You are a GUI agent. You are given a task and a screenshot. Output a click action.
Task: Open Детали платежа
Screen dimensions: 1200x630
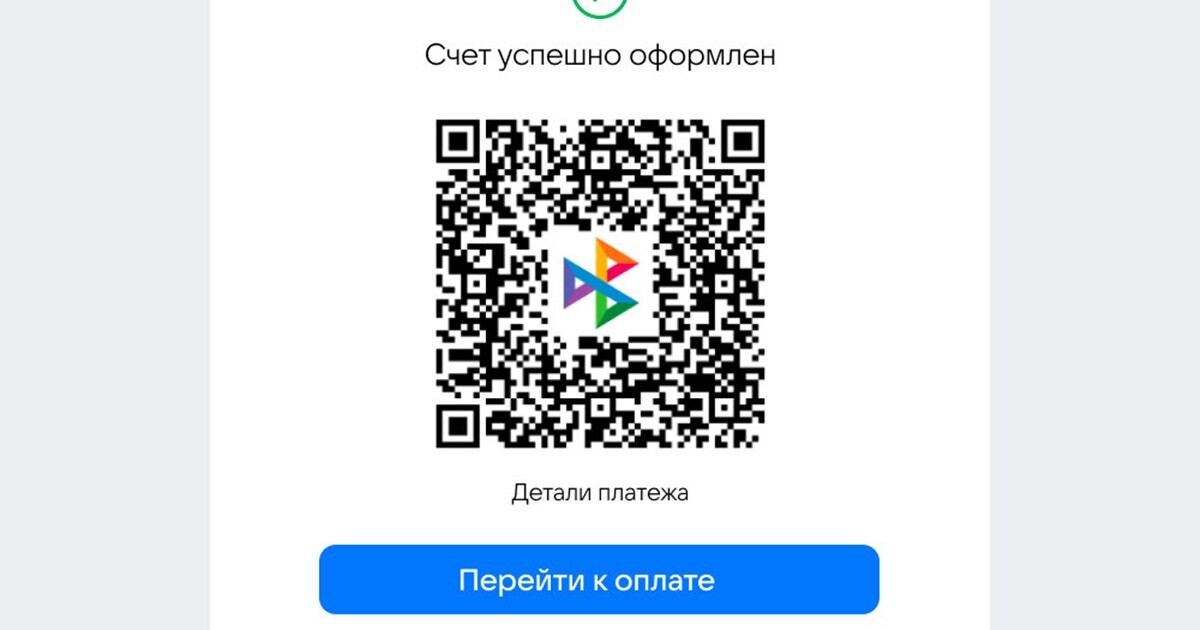coord(600,493)
